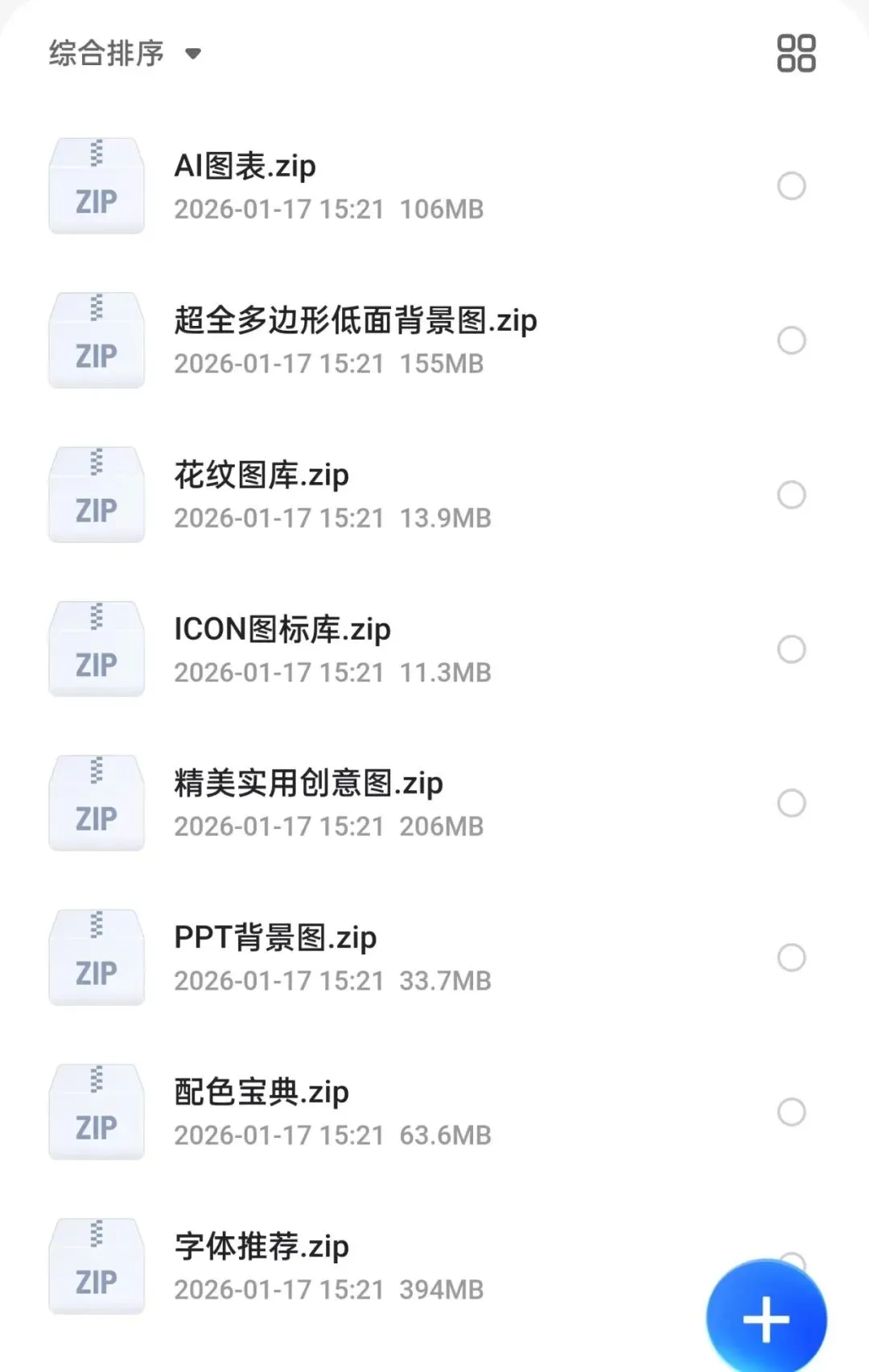Choose the radio button beside 配色宝典.zip
The height and width of the screenshot is (1372, 869).
click(791, 1112)
